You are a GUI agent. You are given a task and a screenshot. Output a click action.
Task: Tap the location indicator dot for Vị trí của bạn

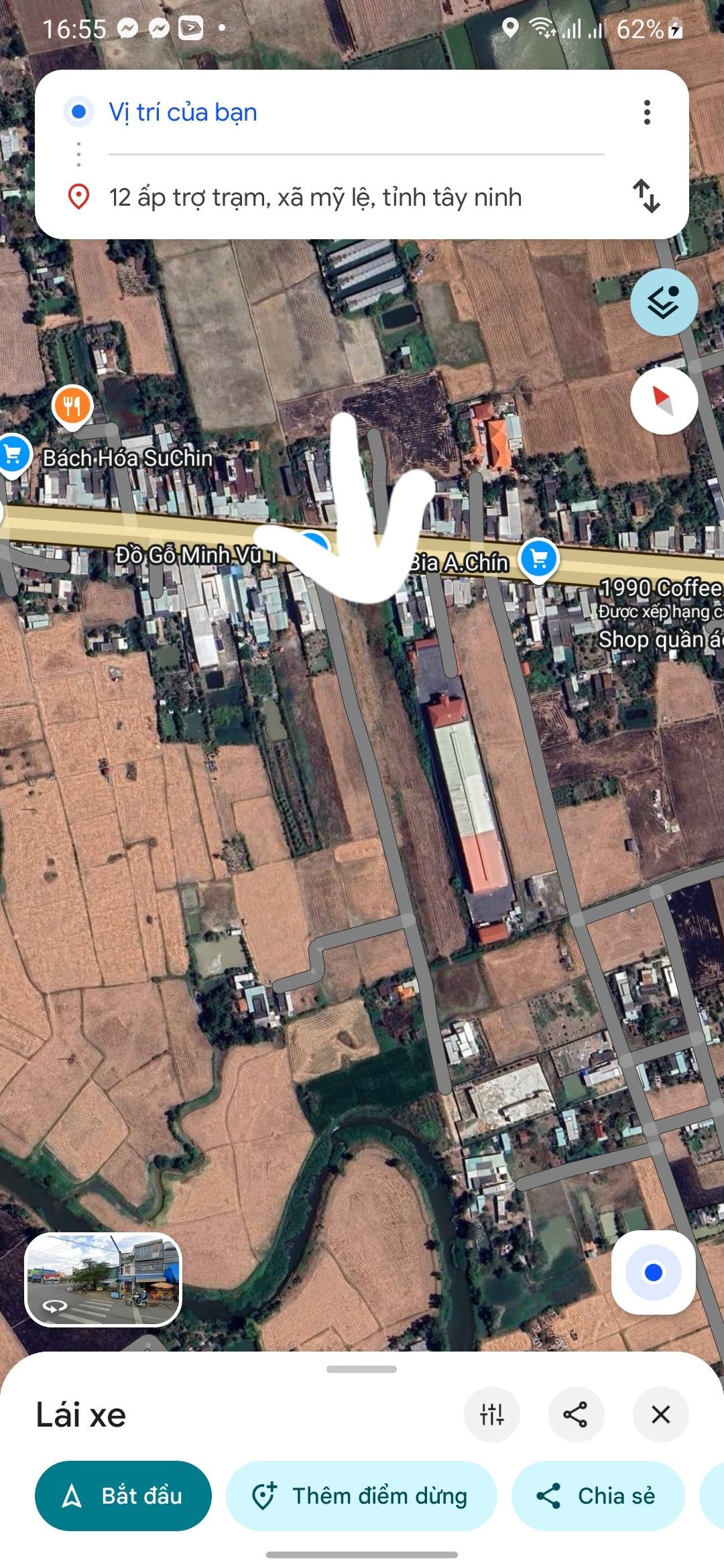coord(78,111)
